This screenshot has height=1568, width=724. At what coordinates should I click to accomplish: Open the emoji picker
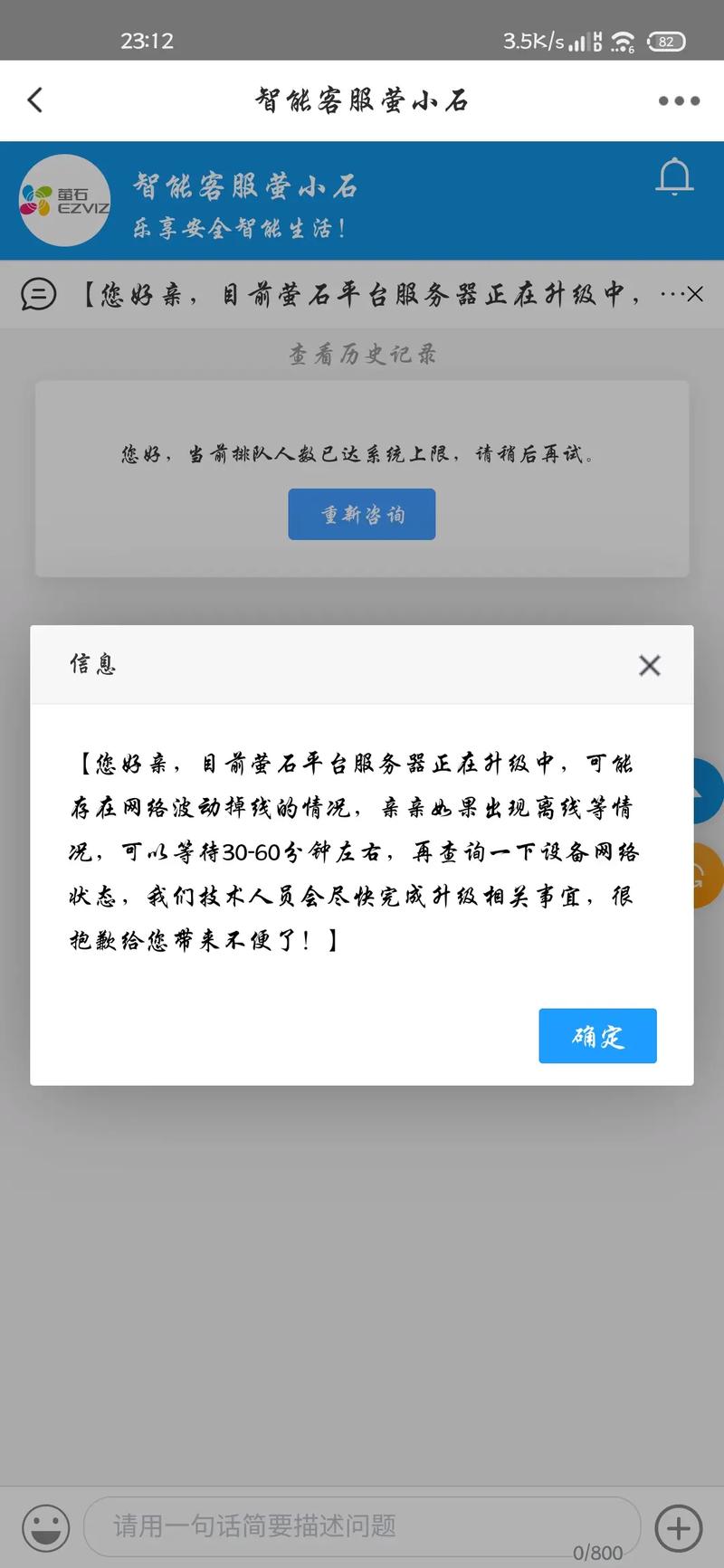[45, 1527]
